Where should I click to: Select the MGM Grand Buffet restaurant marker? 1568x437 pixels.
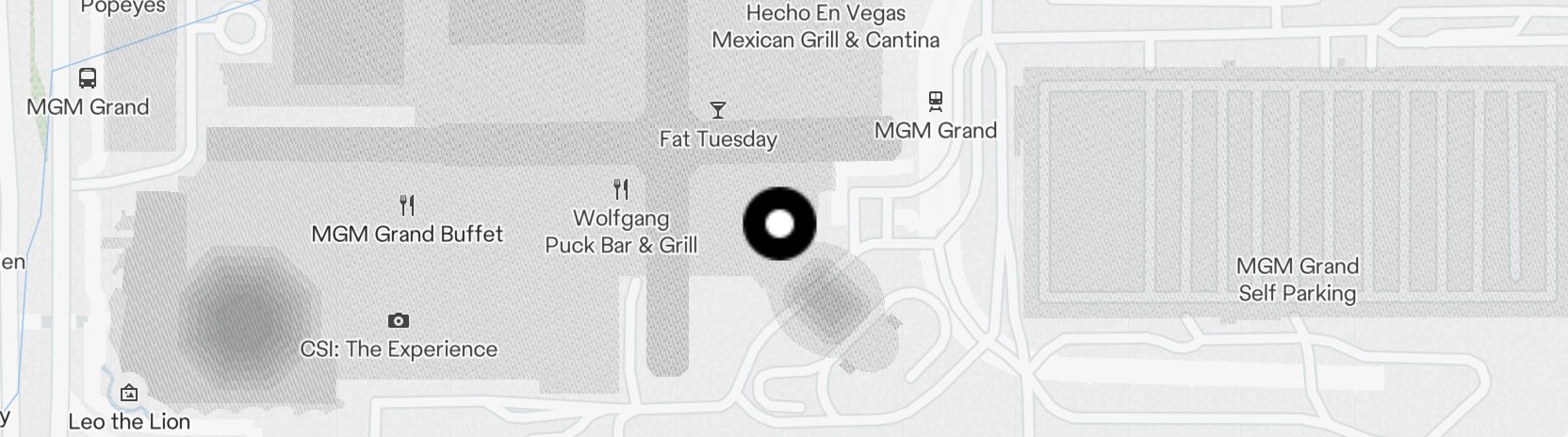tap(407, 204)
